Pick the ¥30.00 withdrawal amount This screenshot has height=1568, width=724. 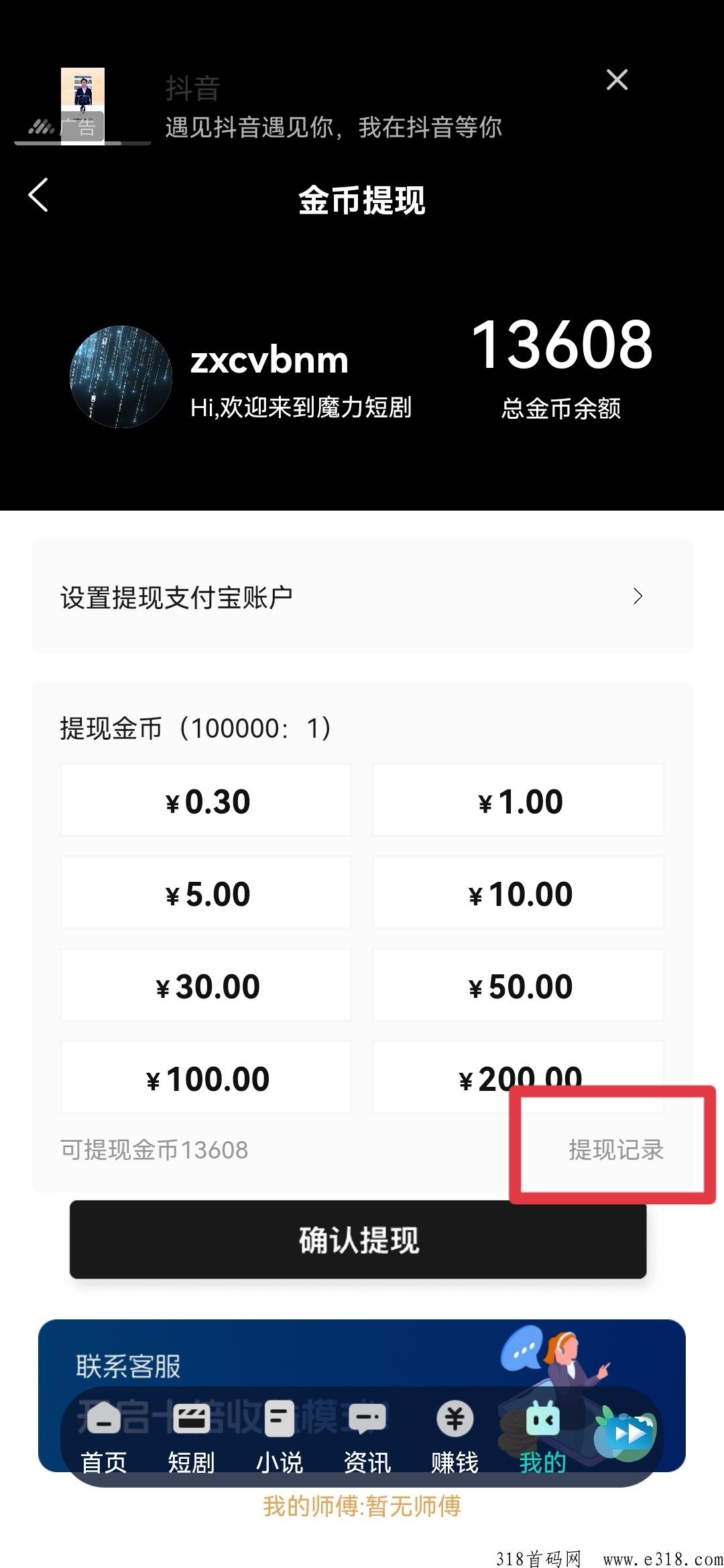click(x=206, y=985)
